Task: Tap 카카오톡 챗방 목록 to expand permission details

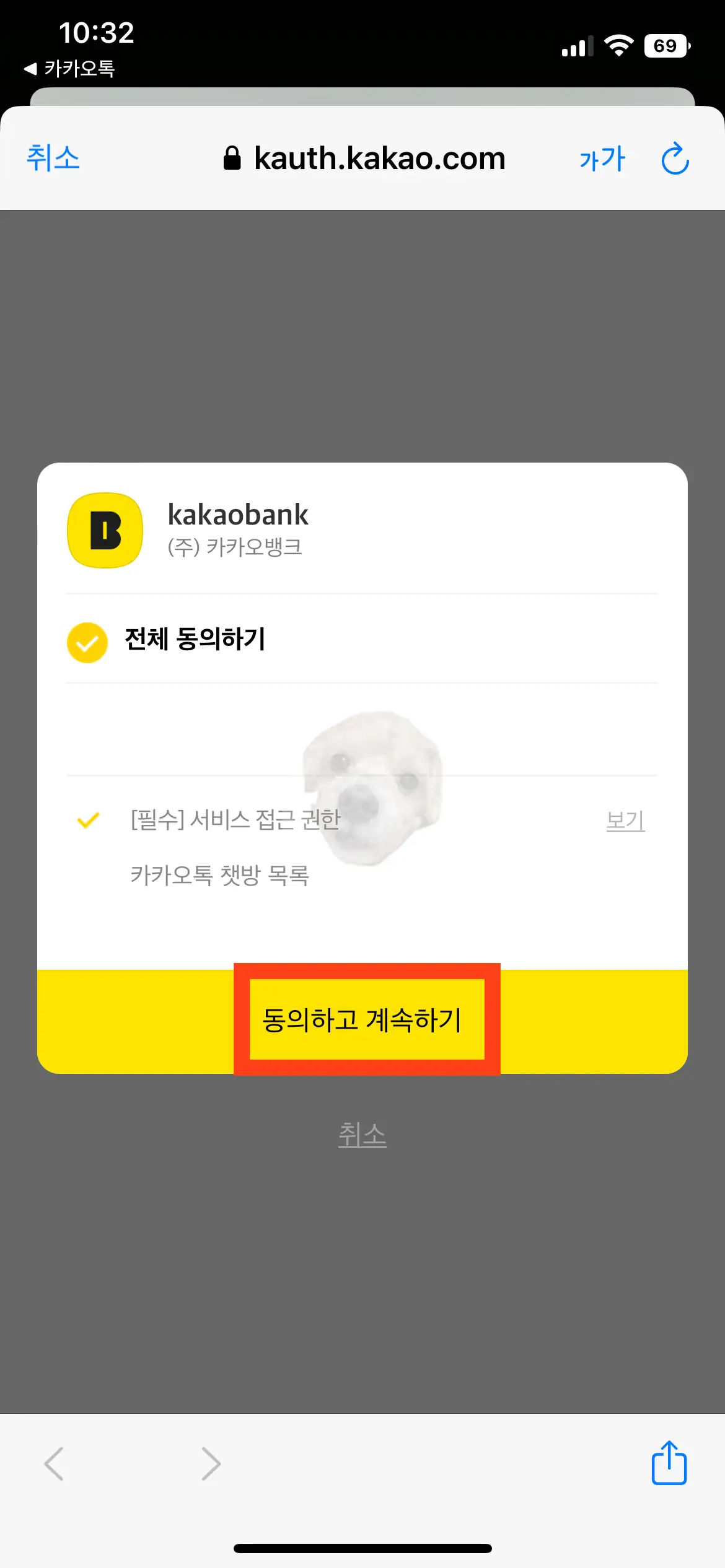Action: [221, 875]
